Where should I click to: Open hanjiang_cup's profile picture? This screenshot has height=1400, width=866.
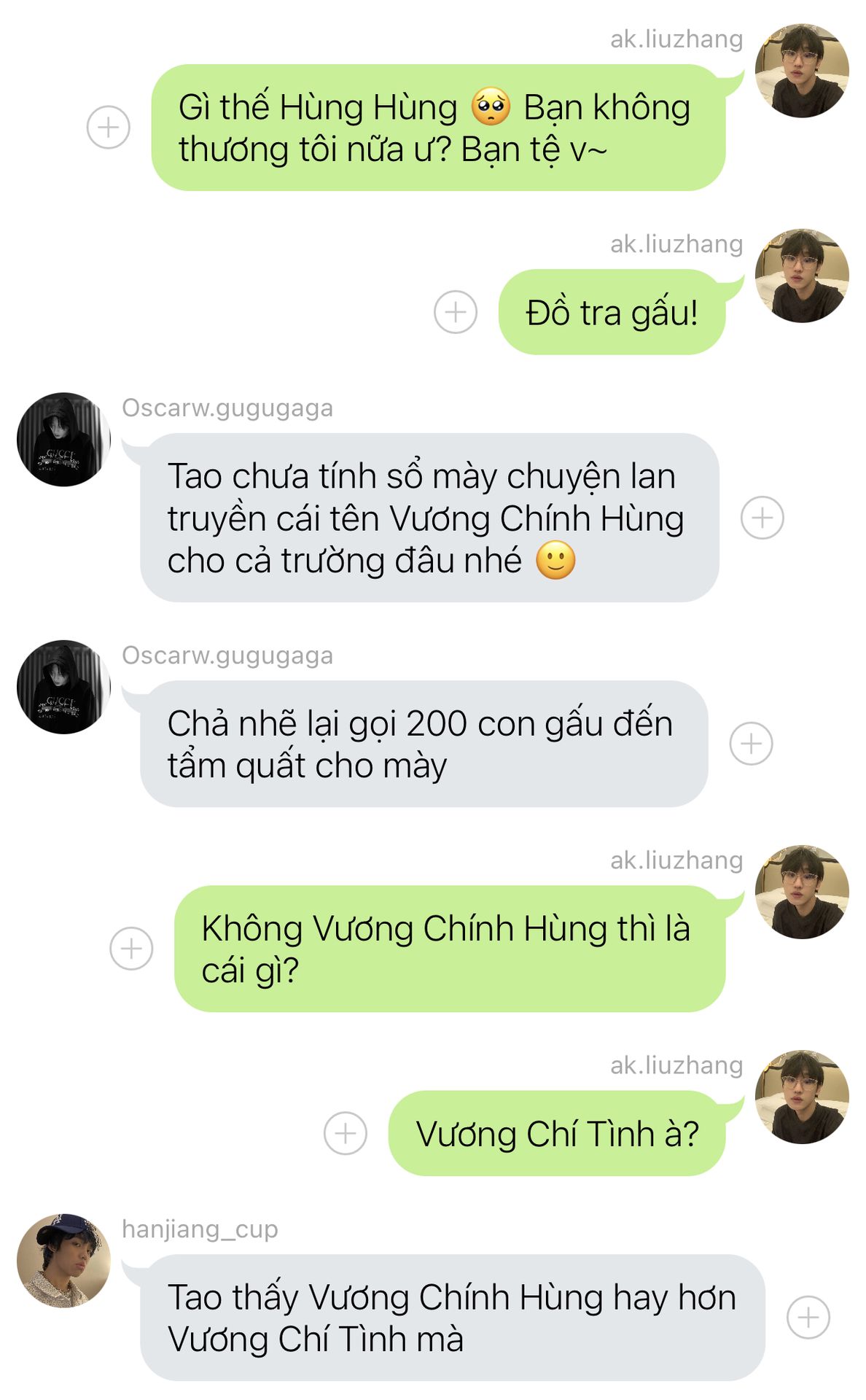(x=64, y=1261)
